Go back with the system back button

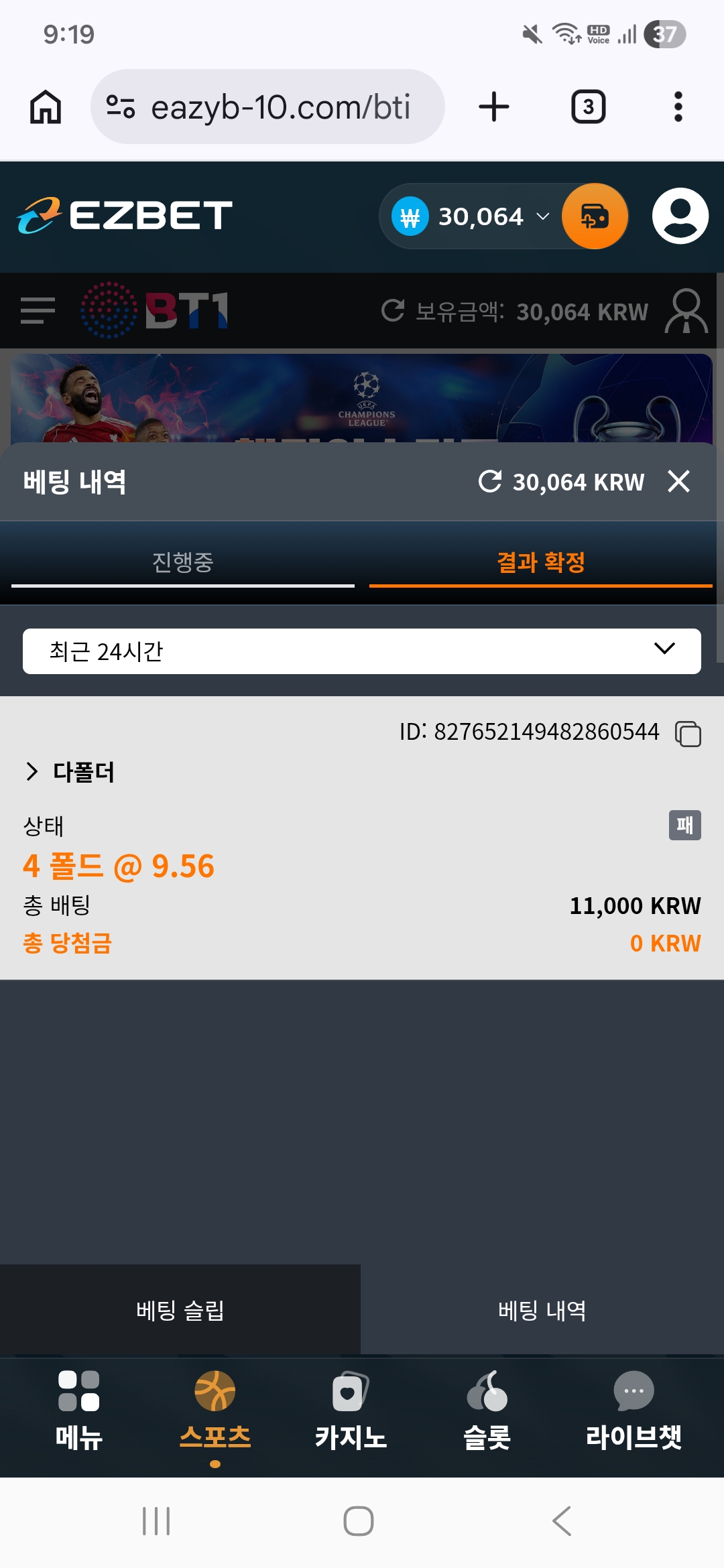tap(562, 1520)
